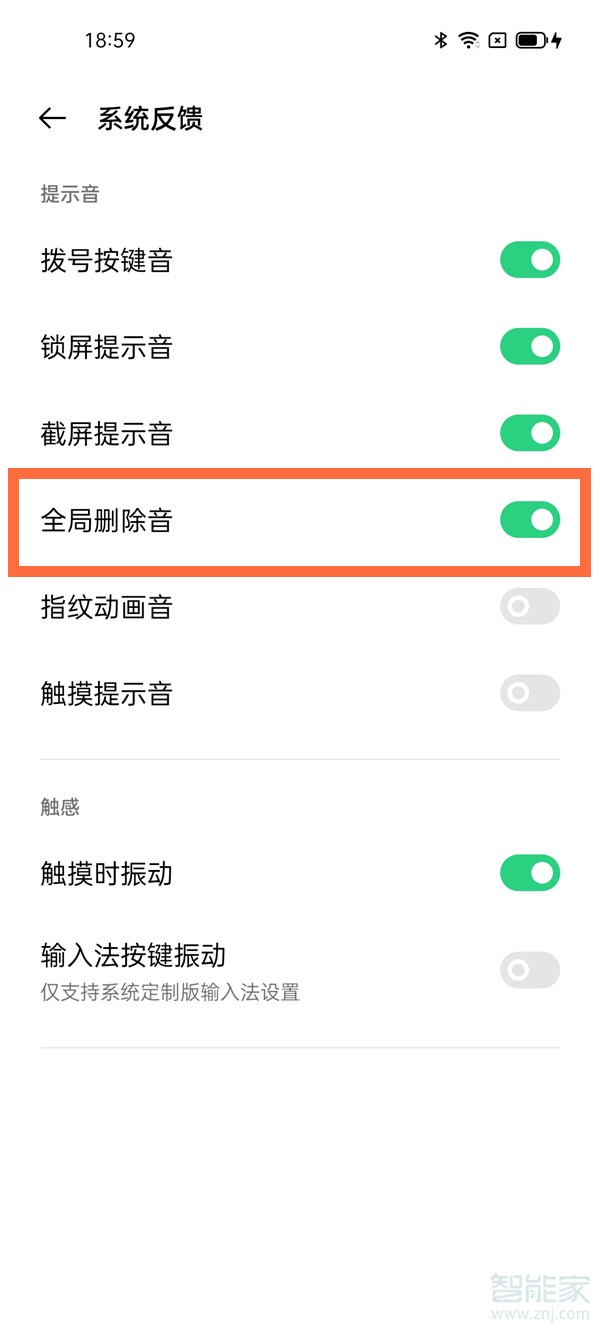This screenshot has height=1333, width=600.
Task: Turn off 拨号按键音 switch
Action: tap(530, 261)
